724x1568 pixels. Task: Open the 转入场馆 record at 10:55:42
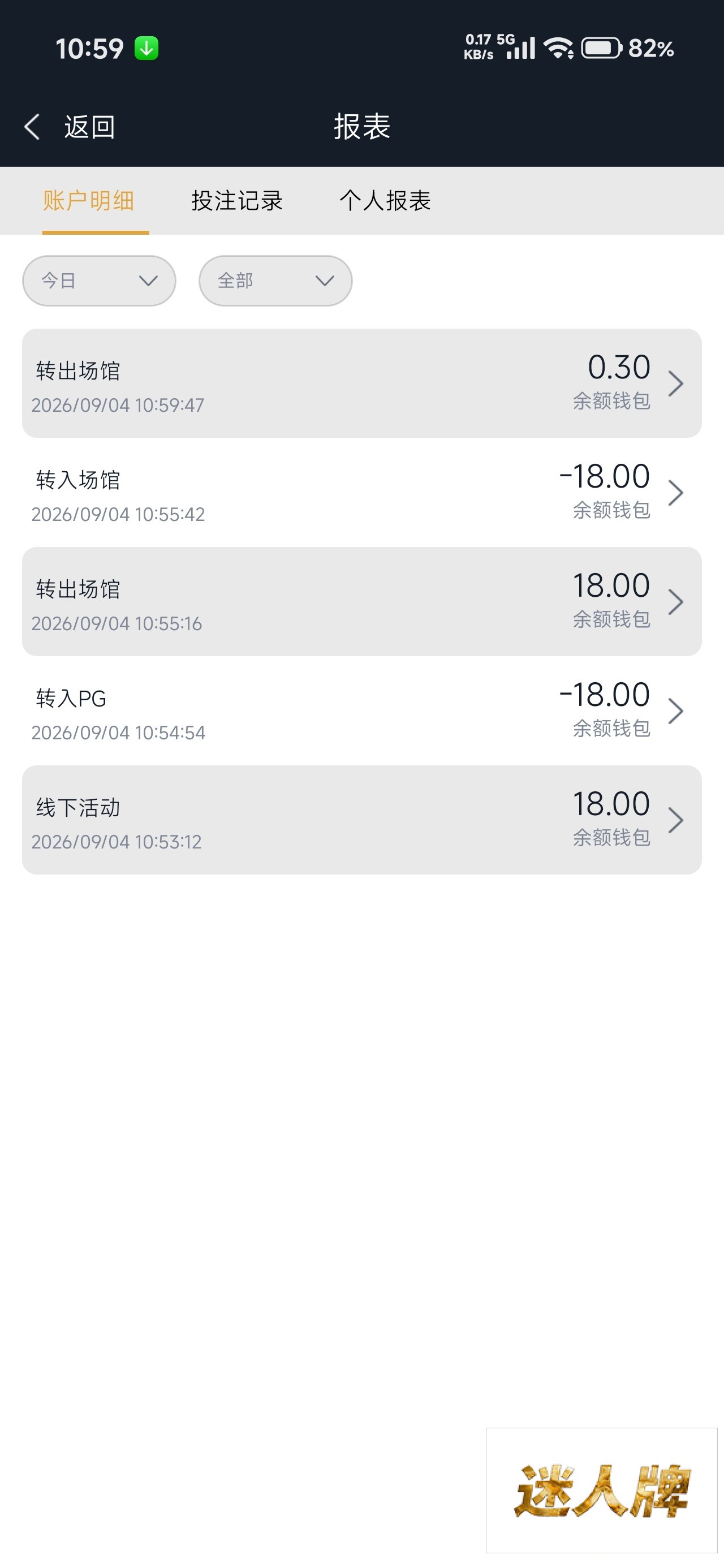click(361, 493)
